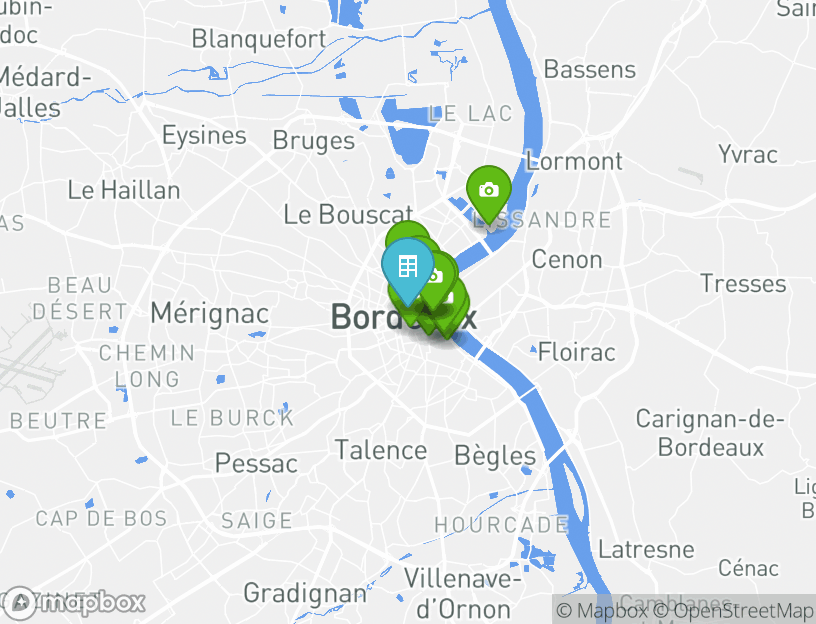The width and height of the screenshot is (816, 624).
Task: Open the OpenStreetMap attribution link
Action: 743,610
